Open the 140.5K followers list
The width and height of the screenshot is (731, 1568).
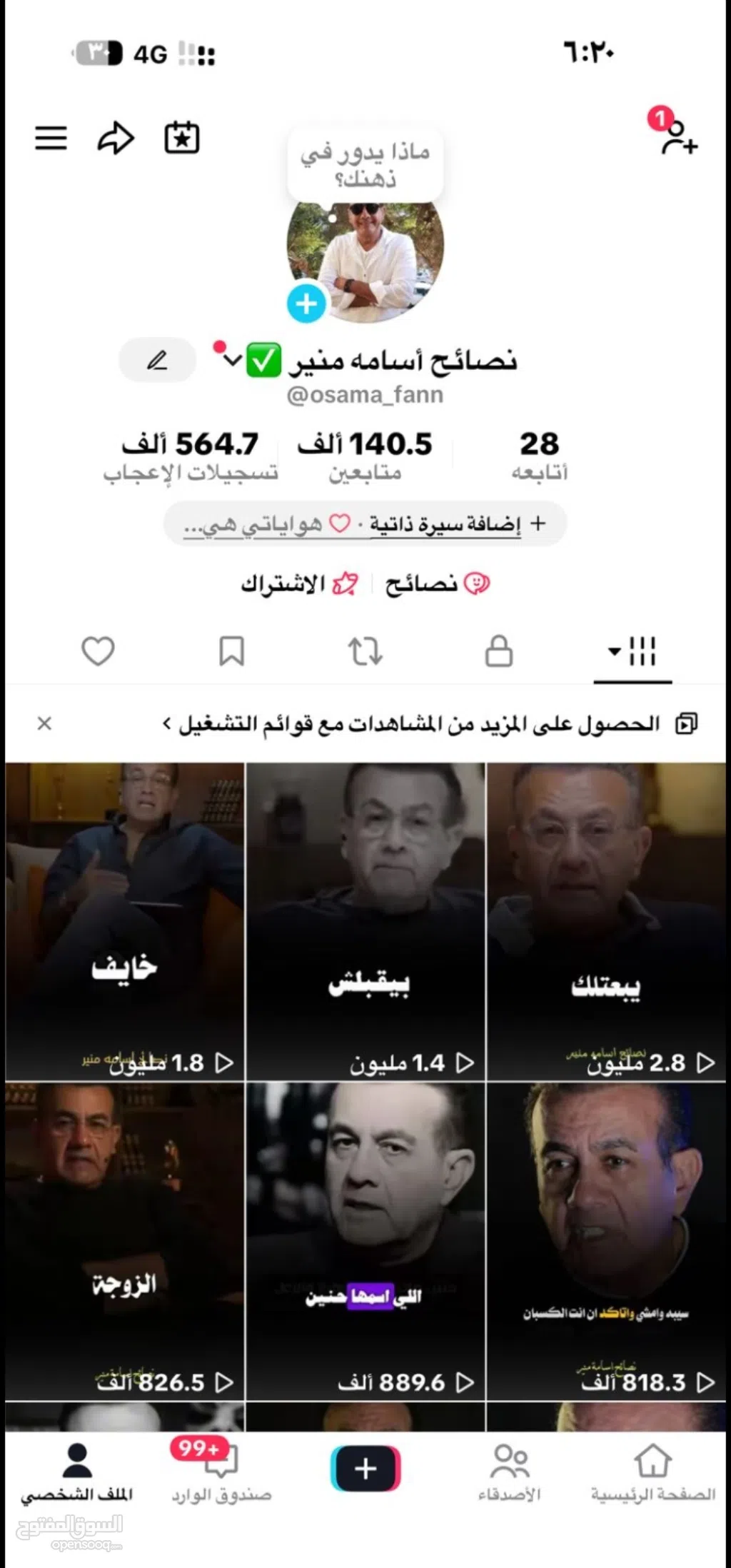tap(365, 455)
